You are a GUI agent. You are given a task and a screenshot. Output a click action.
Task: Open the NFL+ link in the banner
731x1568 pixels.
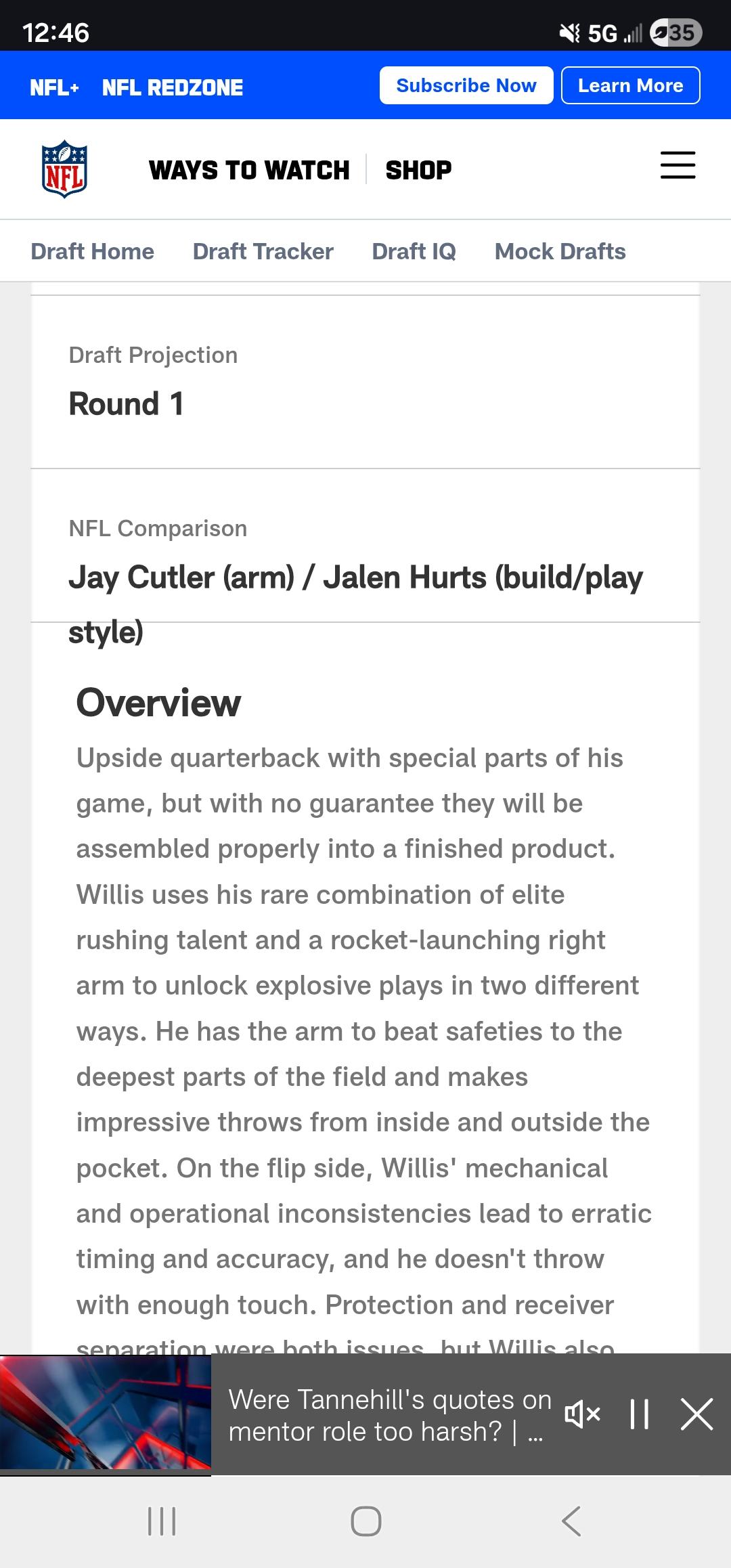click(x=54, y=87)
